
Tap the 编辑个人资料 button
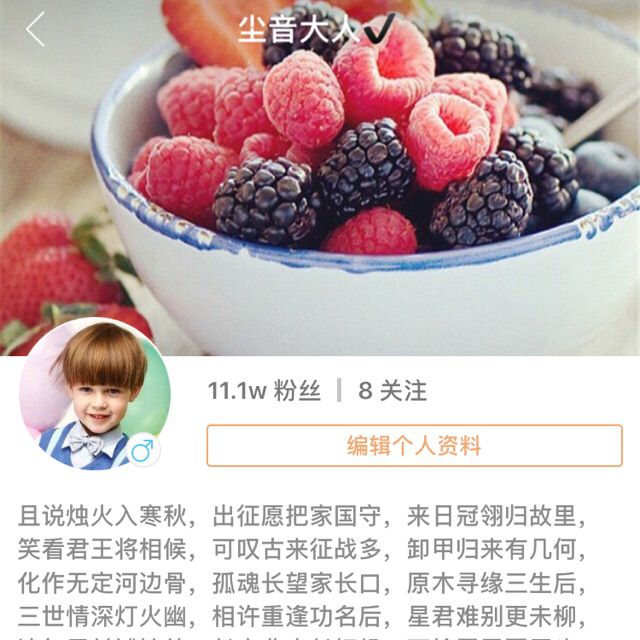414,446
